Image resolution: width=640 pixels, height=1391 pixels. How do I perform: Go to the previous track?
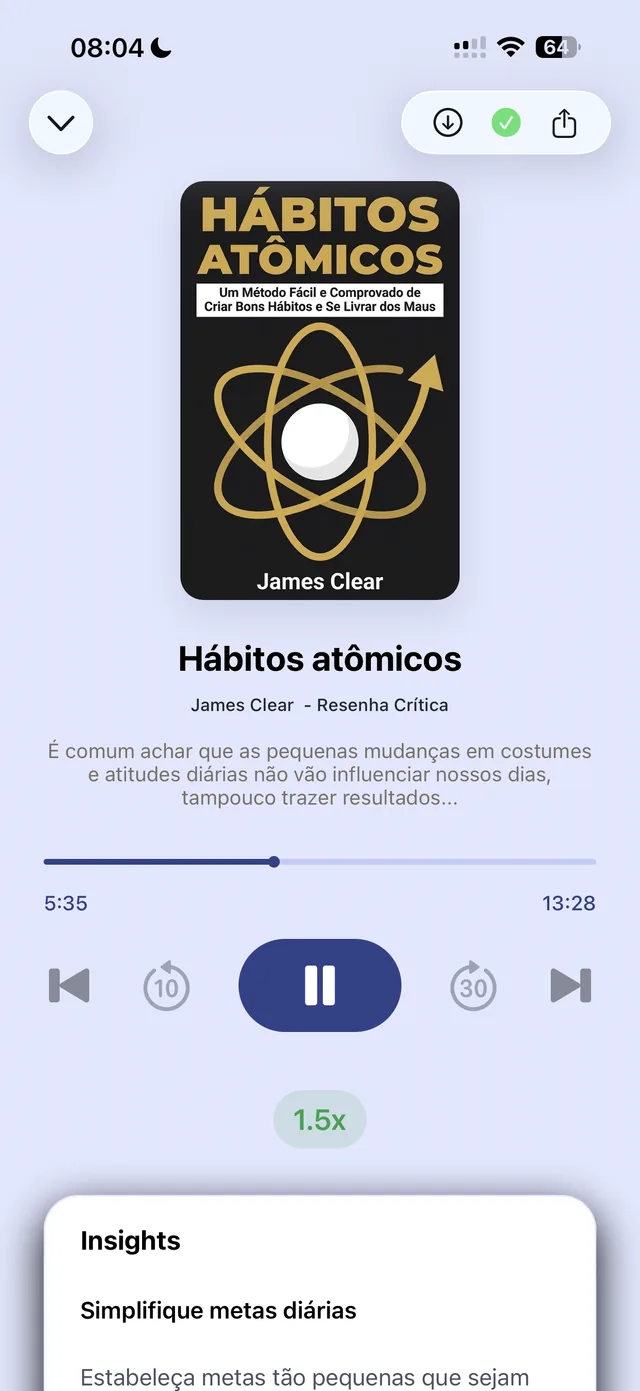pos(69,986)
